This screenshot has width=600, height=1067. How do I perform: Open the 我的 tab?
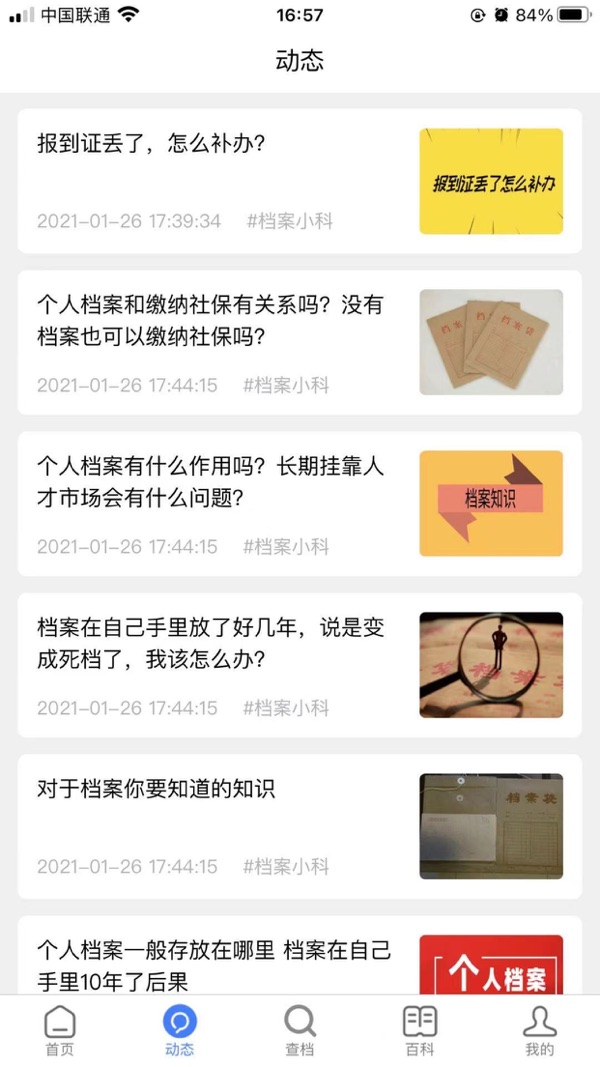pos(539,1031)
